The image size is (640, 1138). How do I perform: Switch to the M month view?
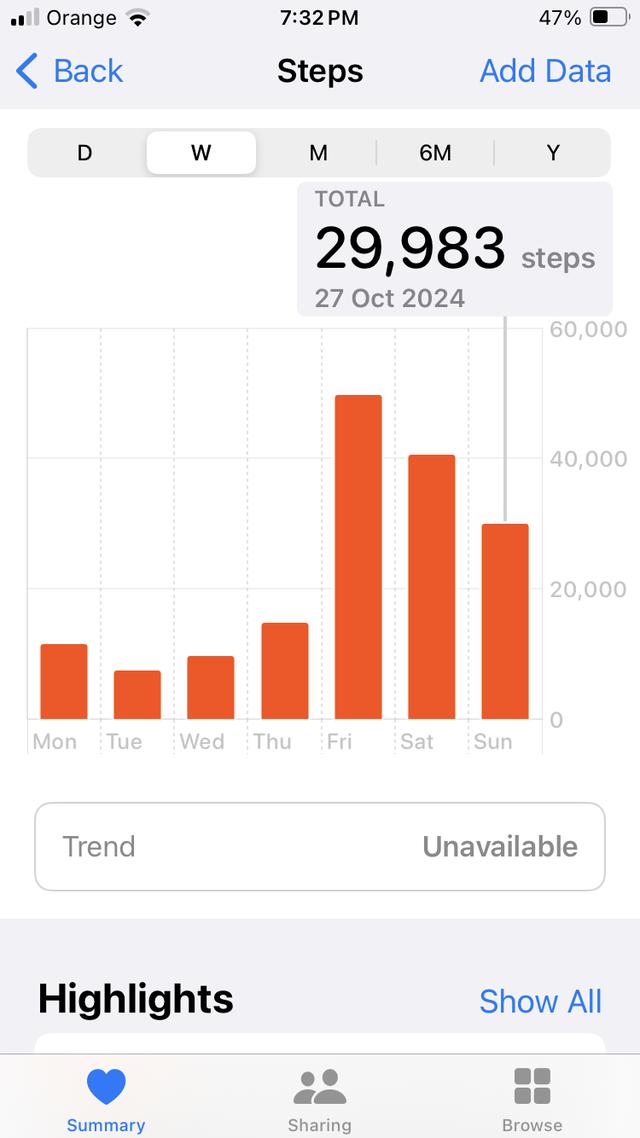(318, 153)
